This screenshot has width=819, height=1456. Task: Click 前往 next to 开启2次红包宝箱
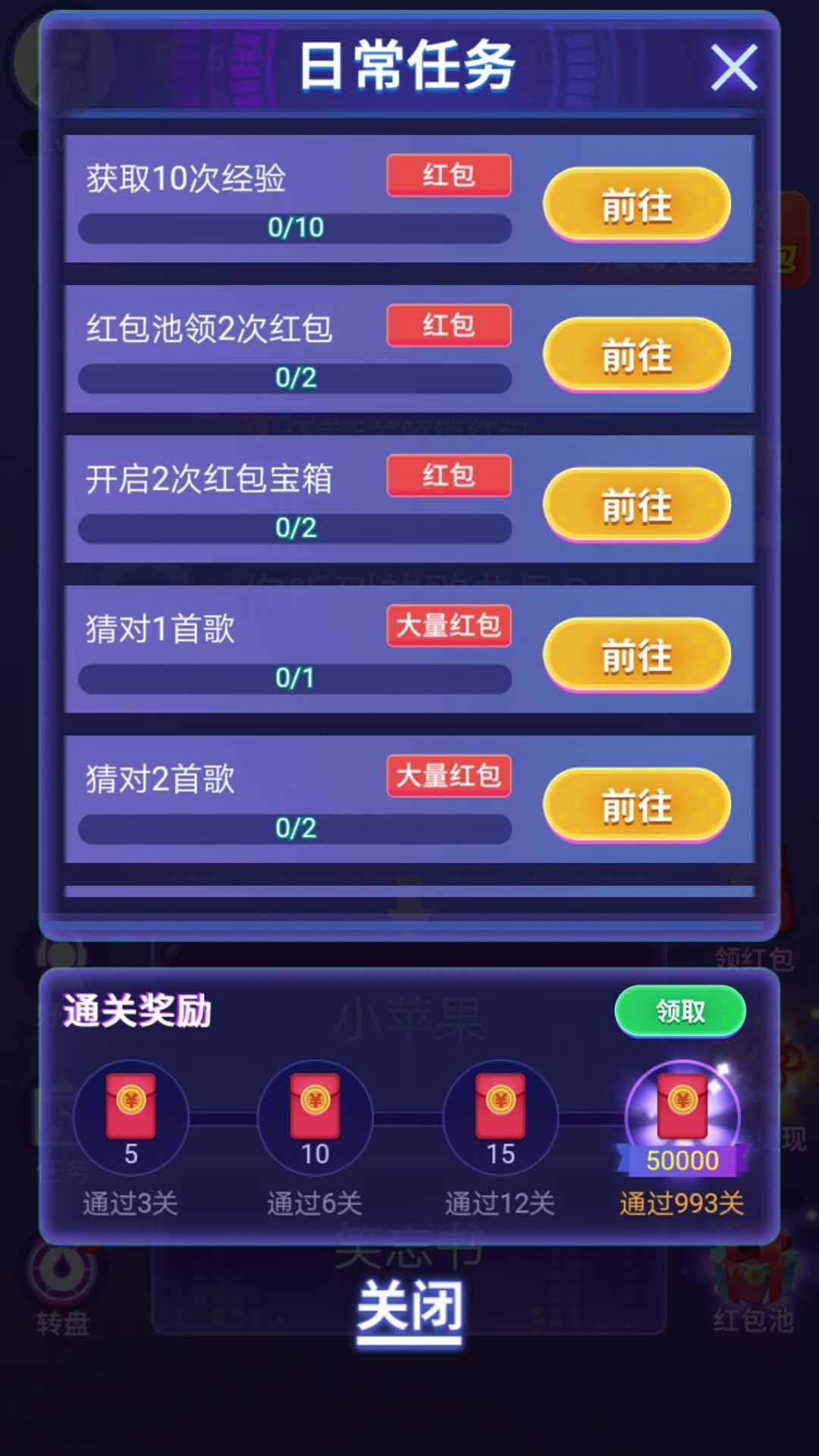point(635,505)
